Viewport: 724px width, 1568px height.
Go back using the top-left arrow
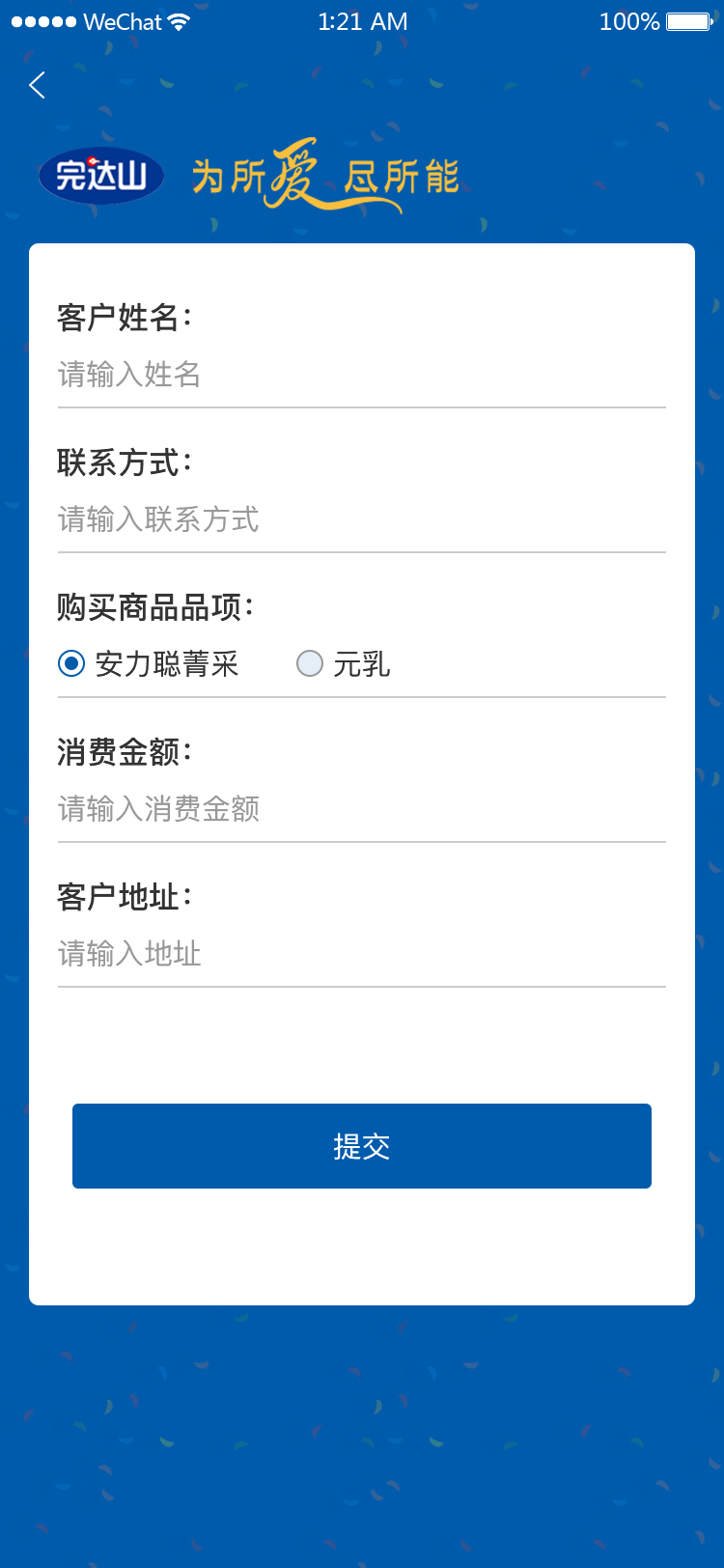pos(37,86)
